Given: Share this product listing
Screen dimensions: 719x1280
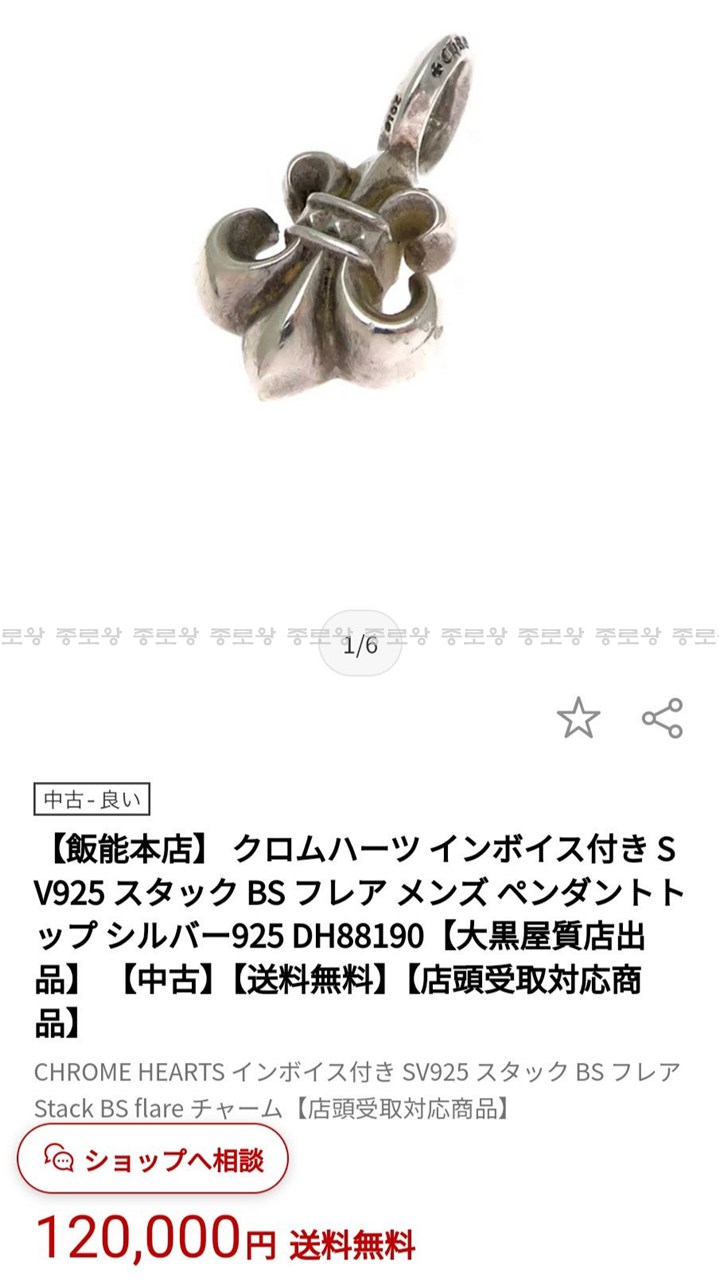Looking at the screenshot, I should click(662, 718).
